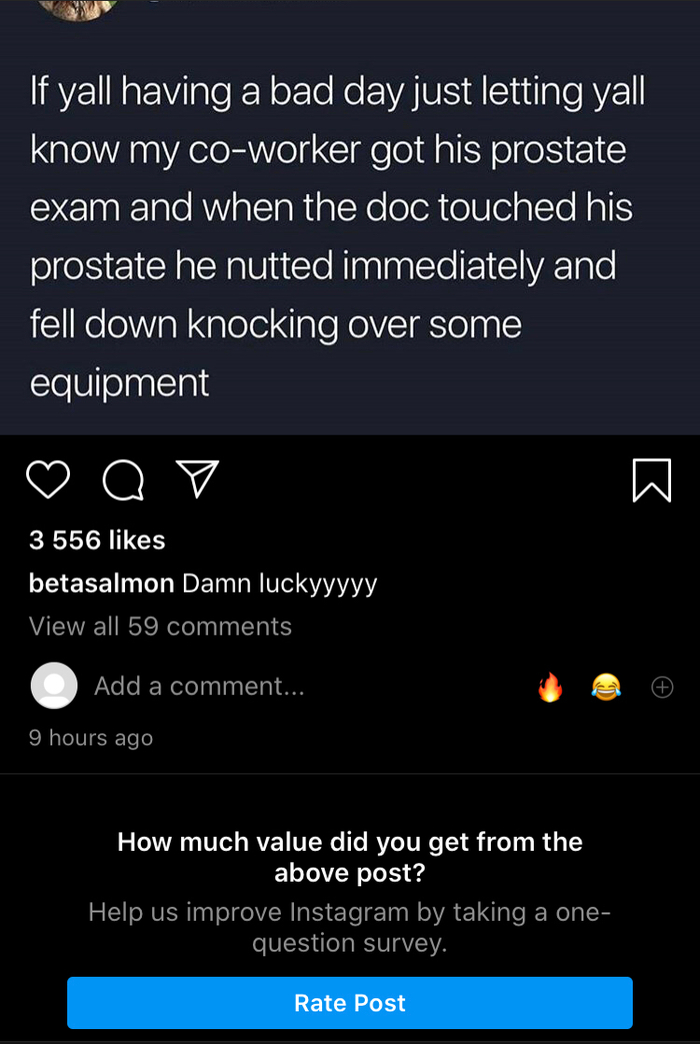View the 3 556 likes list
The width and height of the screenshot is (700, 1044).
97,540
